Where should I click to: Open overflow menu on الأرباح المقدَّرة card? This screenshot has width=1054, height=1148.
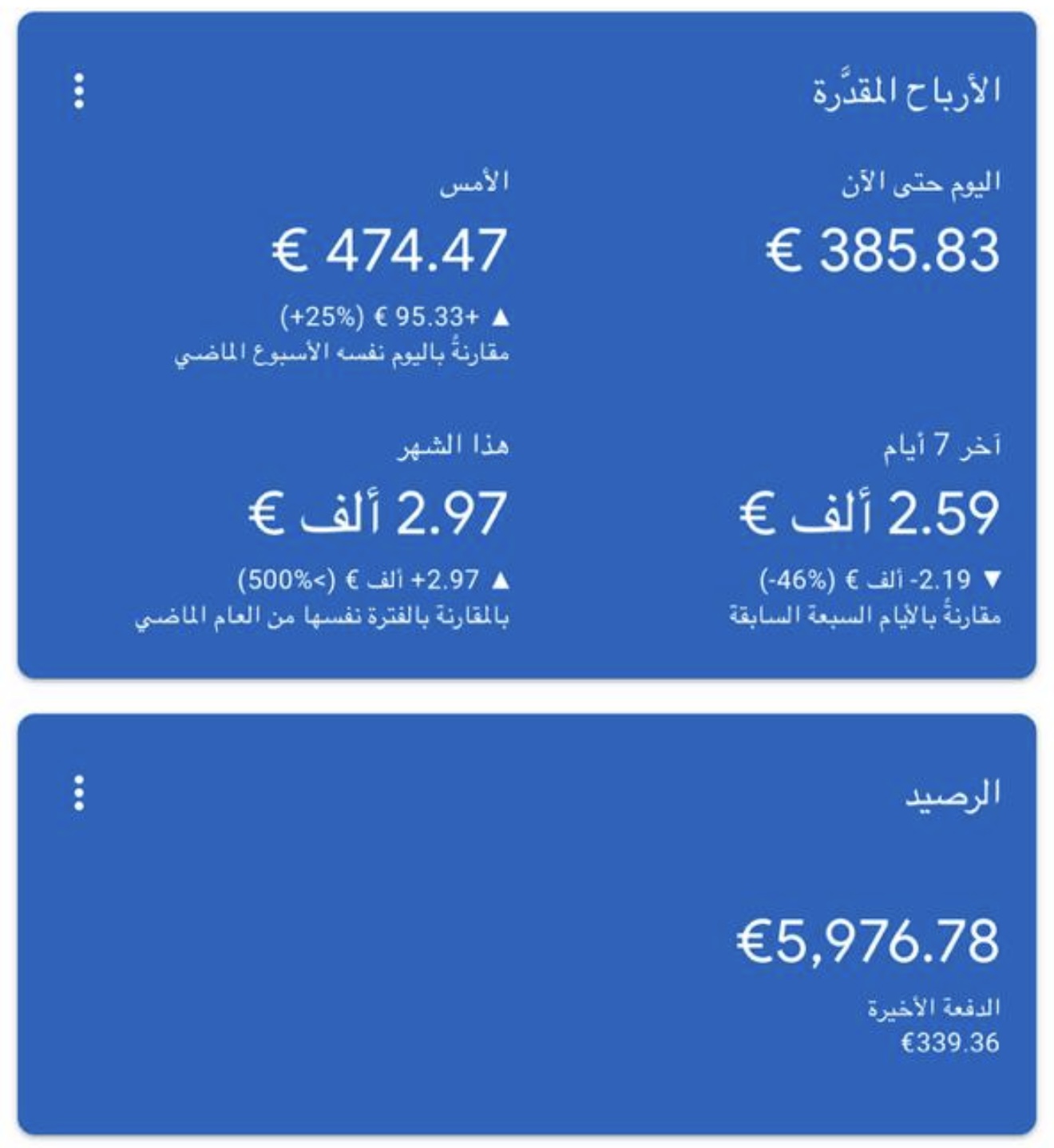click(x=79, y=91)
